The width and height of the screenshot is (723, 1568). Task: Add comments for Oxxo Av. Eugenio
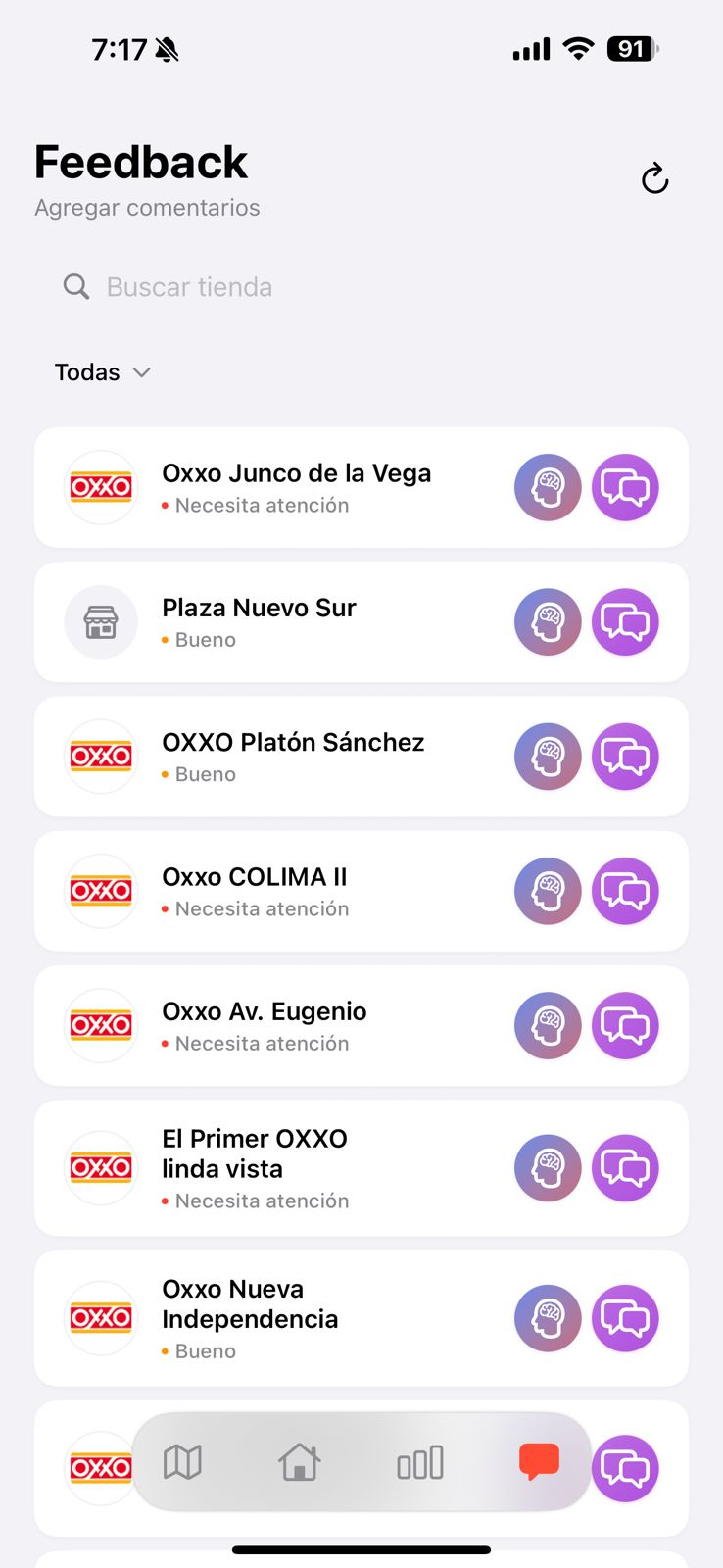tap(625, 1025)
